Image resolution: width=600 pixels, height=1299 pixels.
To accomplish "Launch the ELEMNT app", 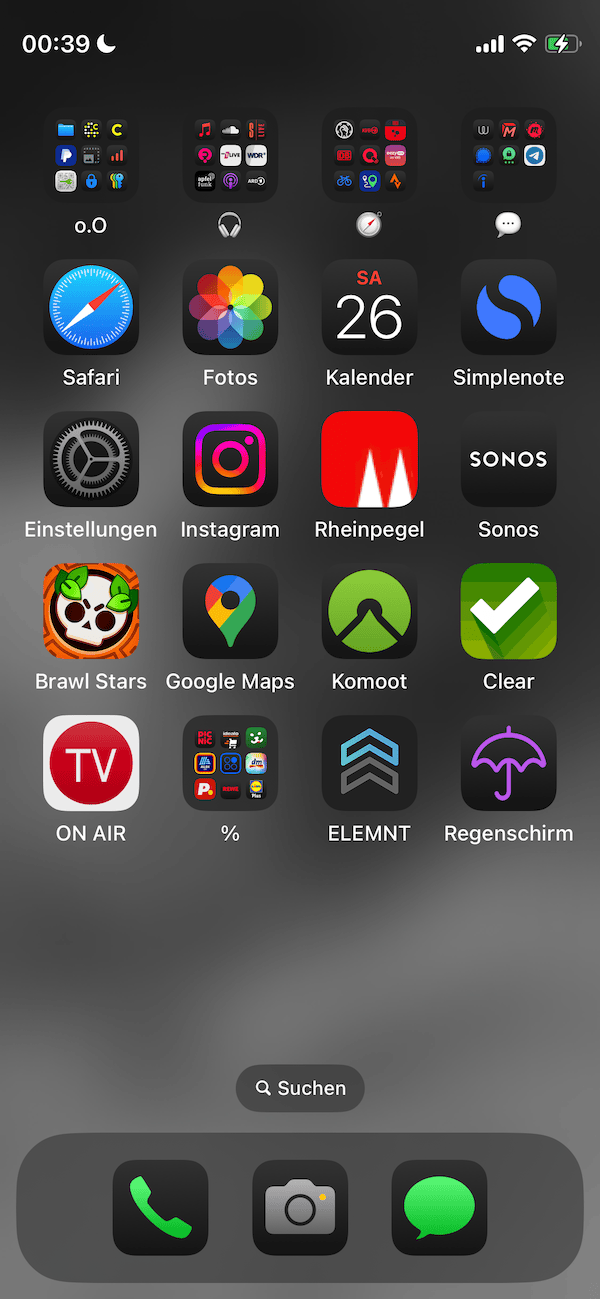I will (369, 763).
